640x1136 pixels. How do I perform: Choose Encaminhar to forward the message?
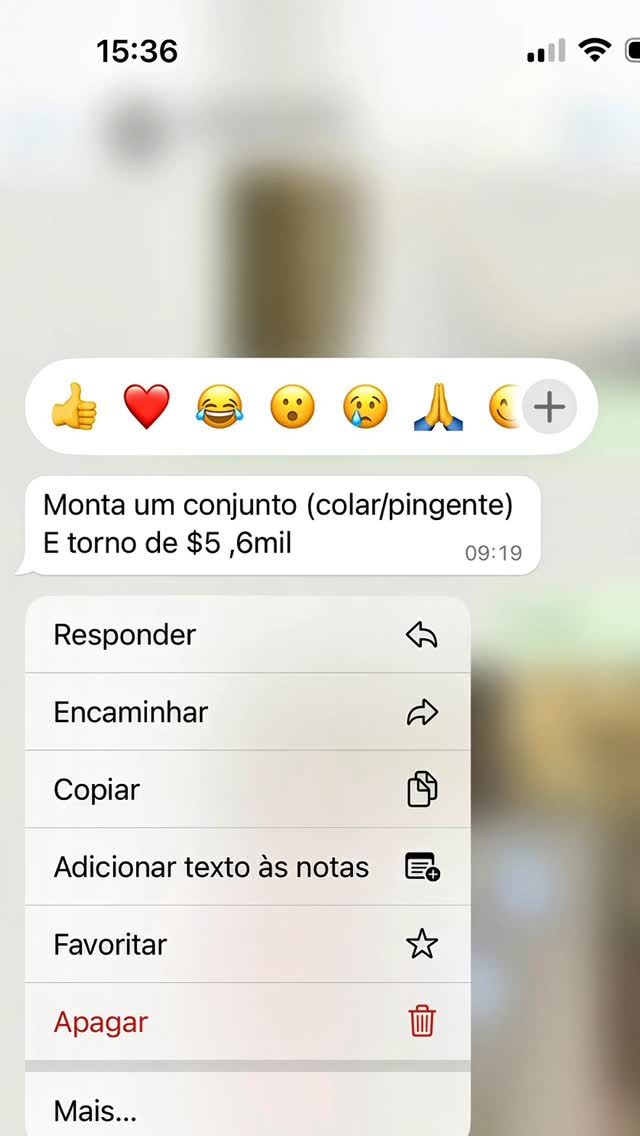pos(248,712)
